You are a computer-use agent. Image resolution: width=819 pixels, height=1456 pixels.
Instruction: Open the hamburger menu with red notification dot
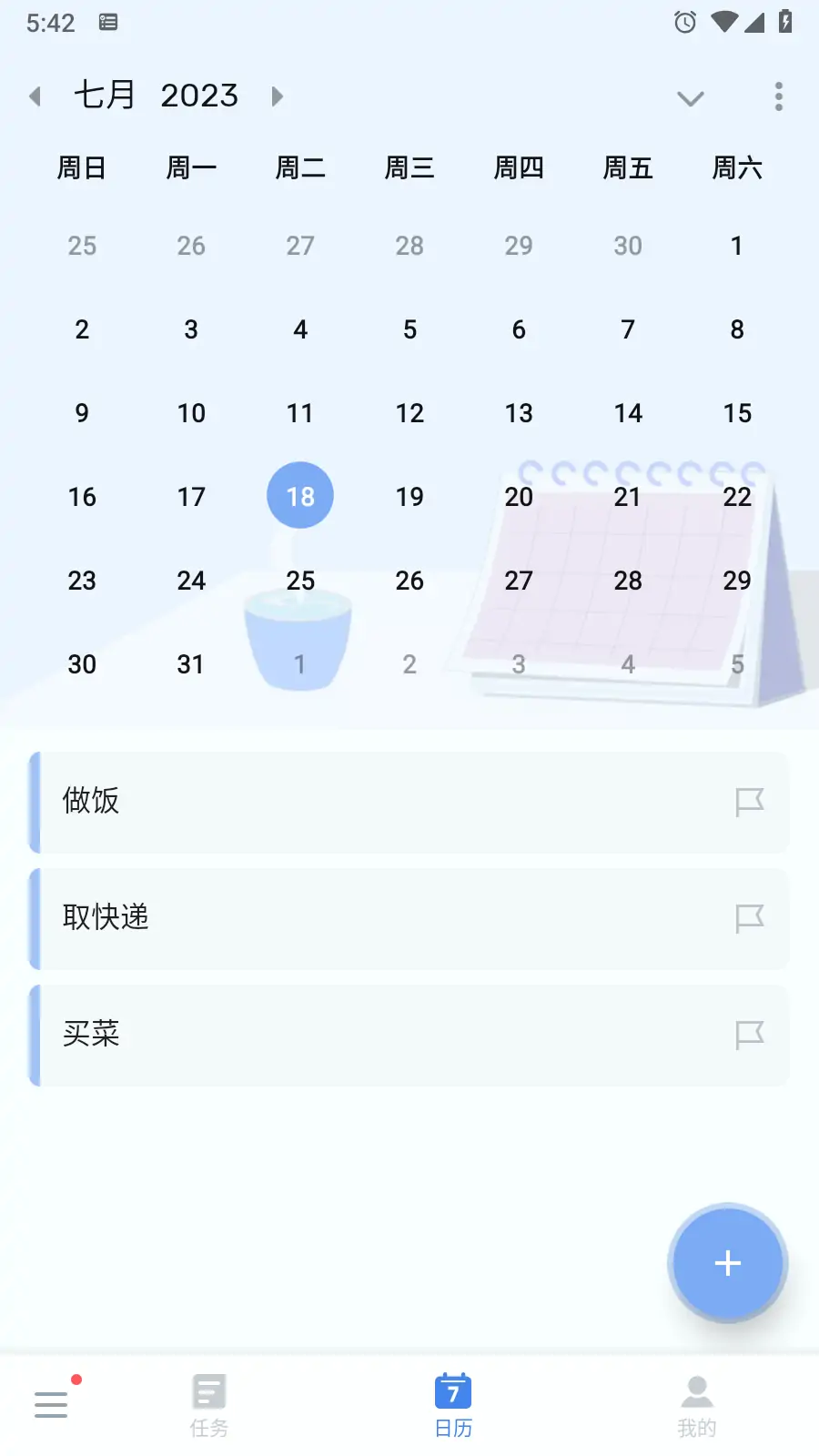pos(50,1402)
